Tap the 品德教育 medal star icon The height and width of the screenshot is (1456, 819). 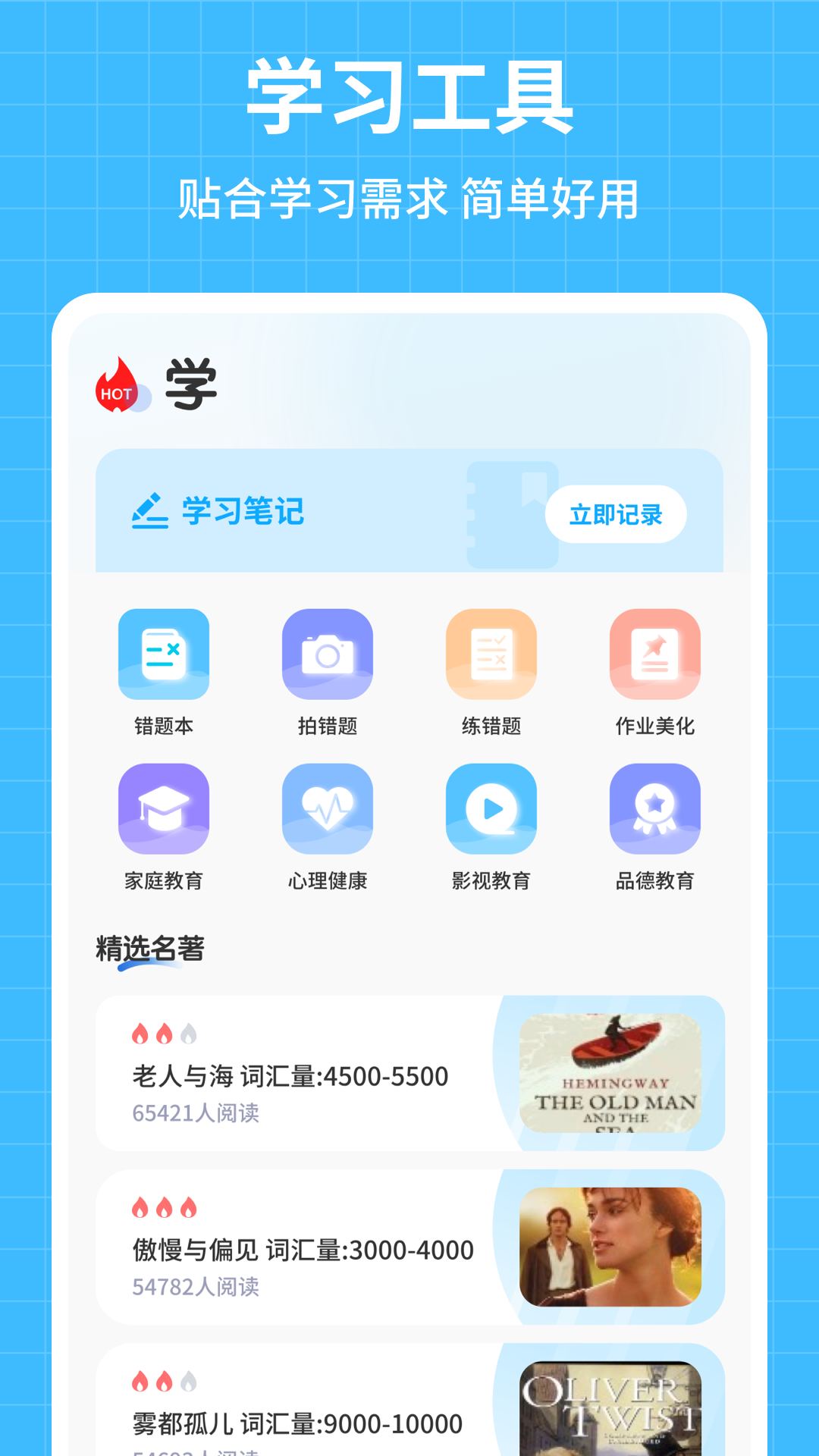pos(655,808)
